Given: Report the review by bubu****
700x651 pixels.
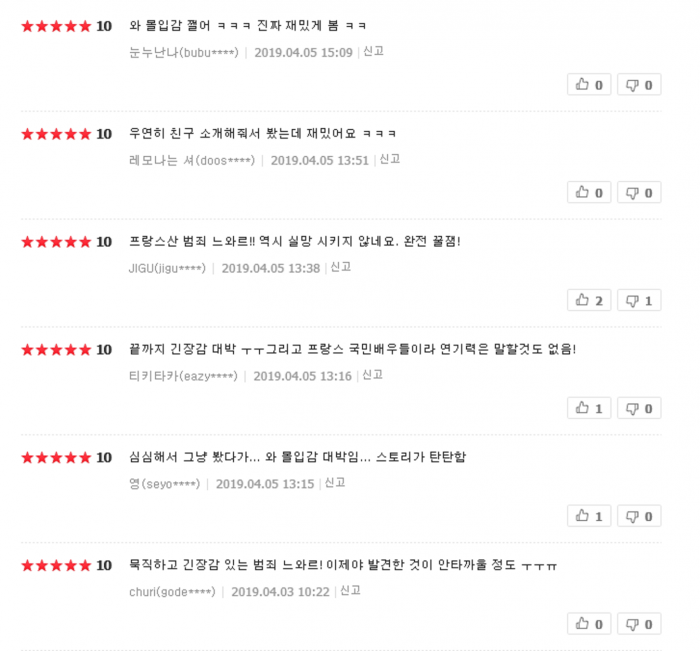Looking at the screenshot, I should pos(373,51).
